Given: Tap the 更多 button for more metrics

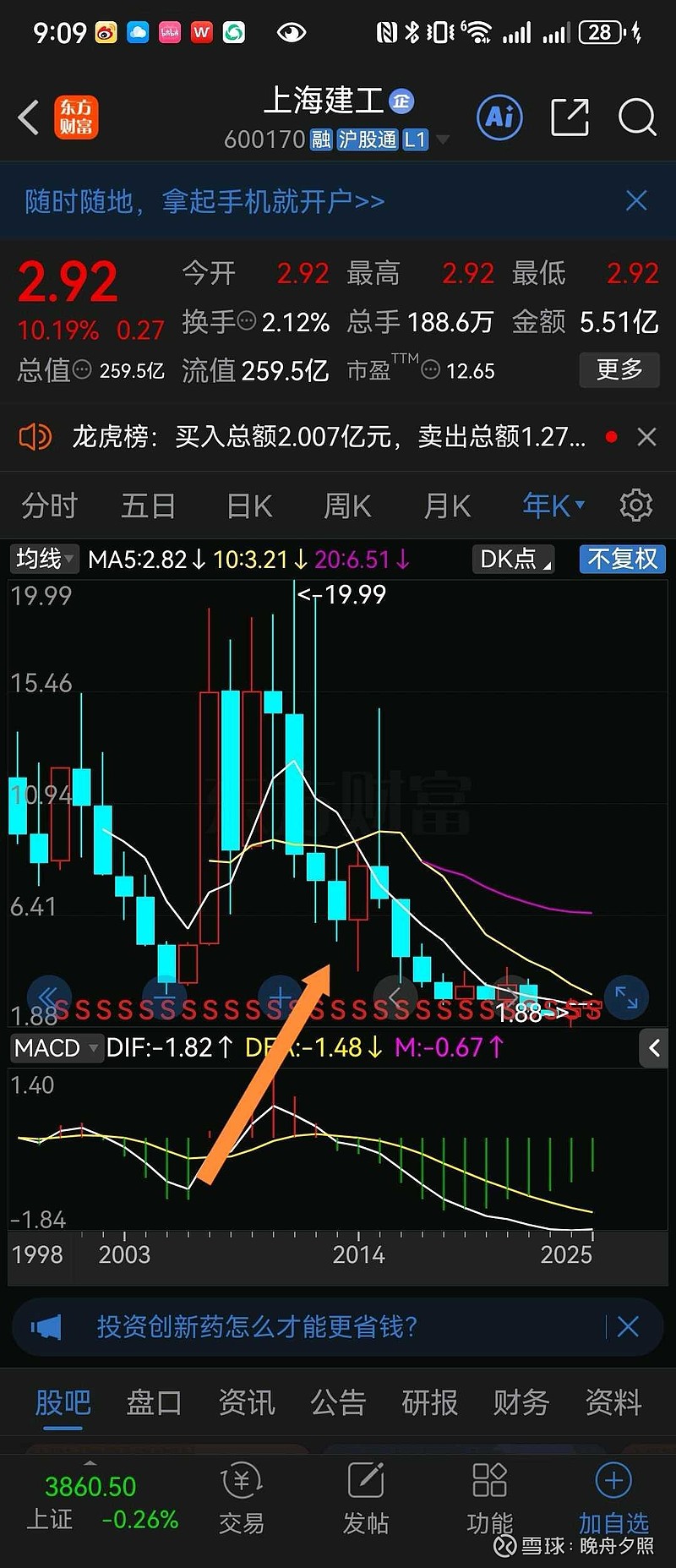Looking at the screenshot, I should click(619, 369).
